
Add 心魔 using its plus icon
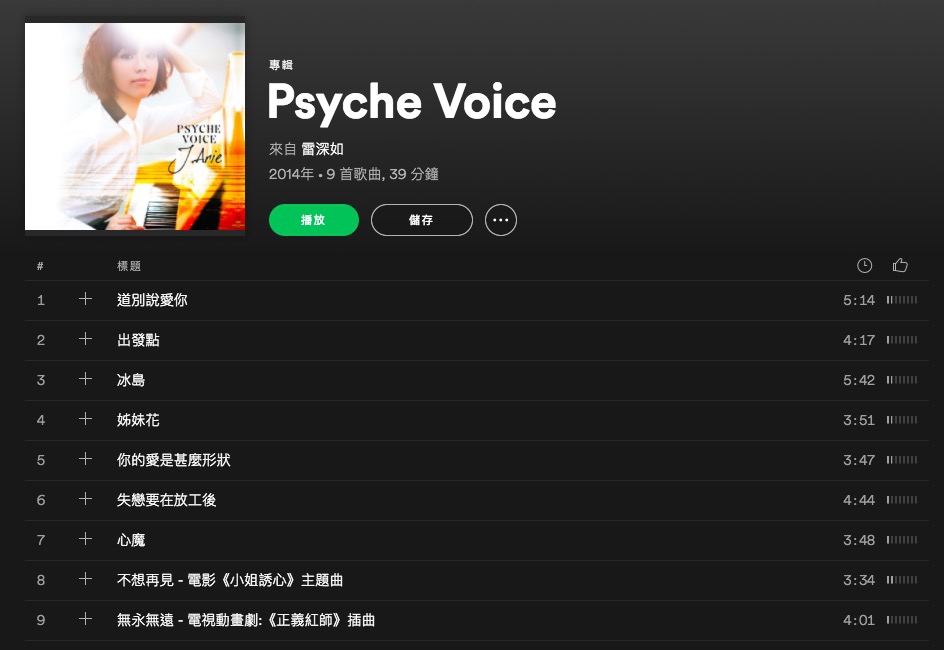(x=85, y=539)
